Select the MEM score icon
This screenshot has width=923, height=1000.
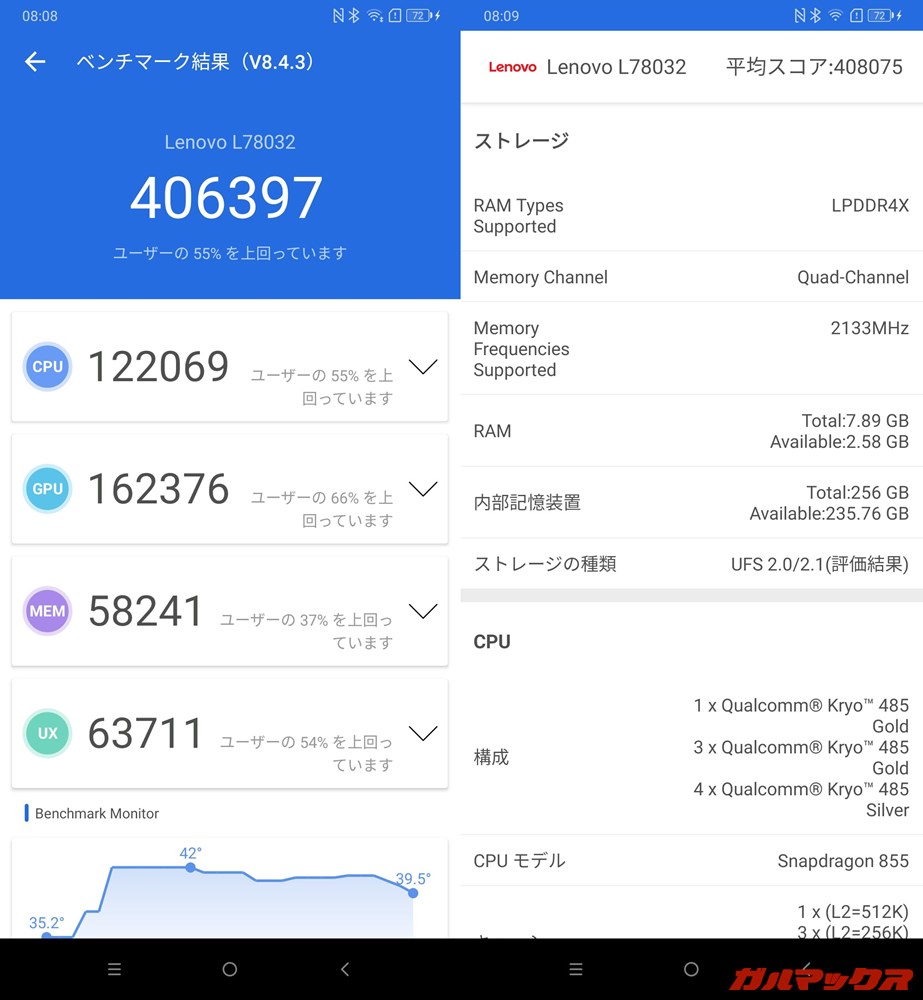pos(47,611)
